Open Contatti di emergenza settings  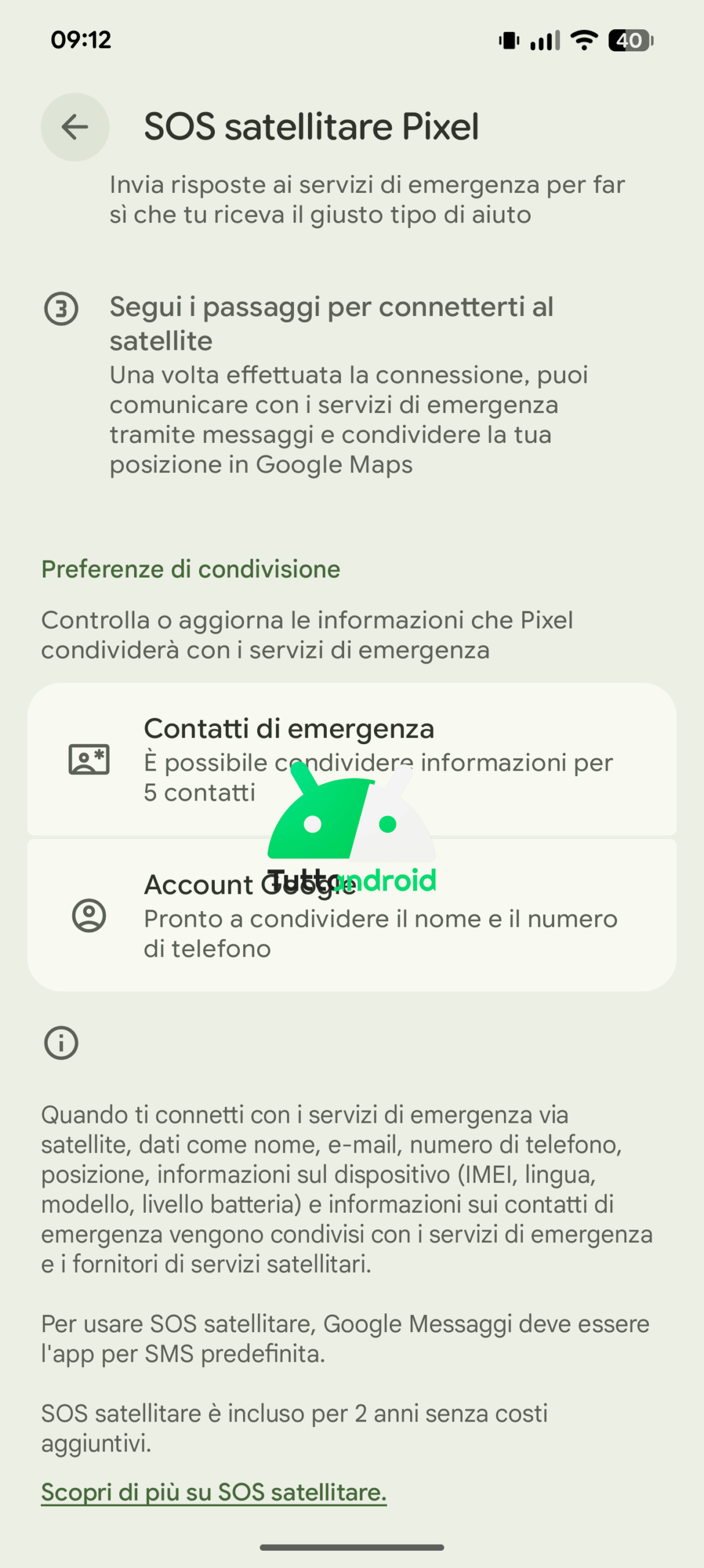[351, 759]
